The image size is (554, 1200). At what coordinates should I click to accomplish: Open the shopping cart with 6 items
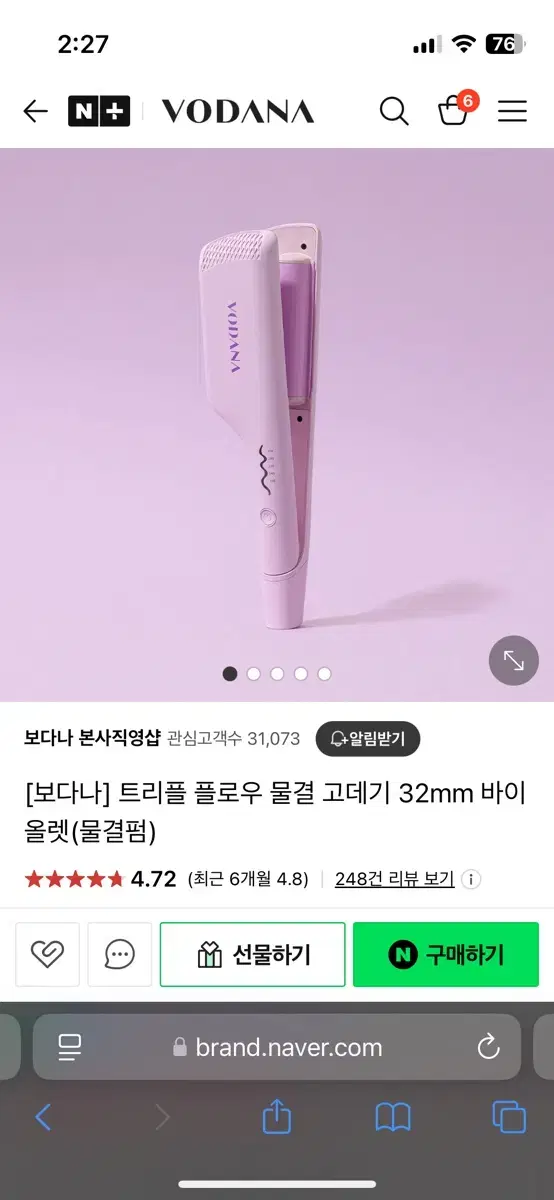[x=455, y=108]
